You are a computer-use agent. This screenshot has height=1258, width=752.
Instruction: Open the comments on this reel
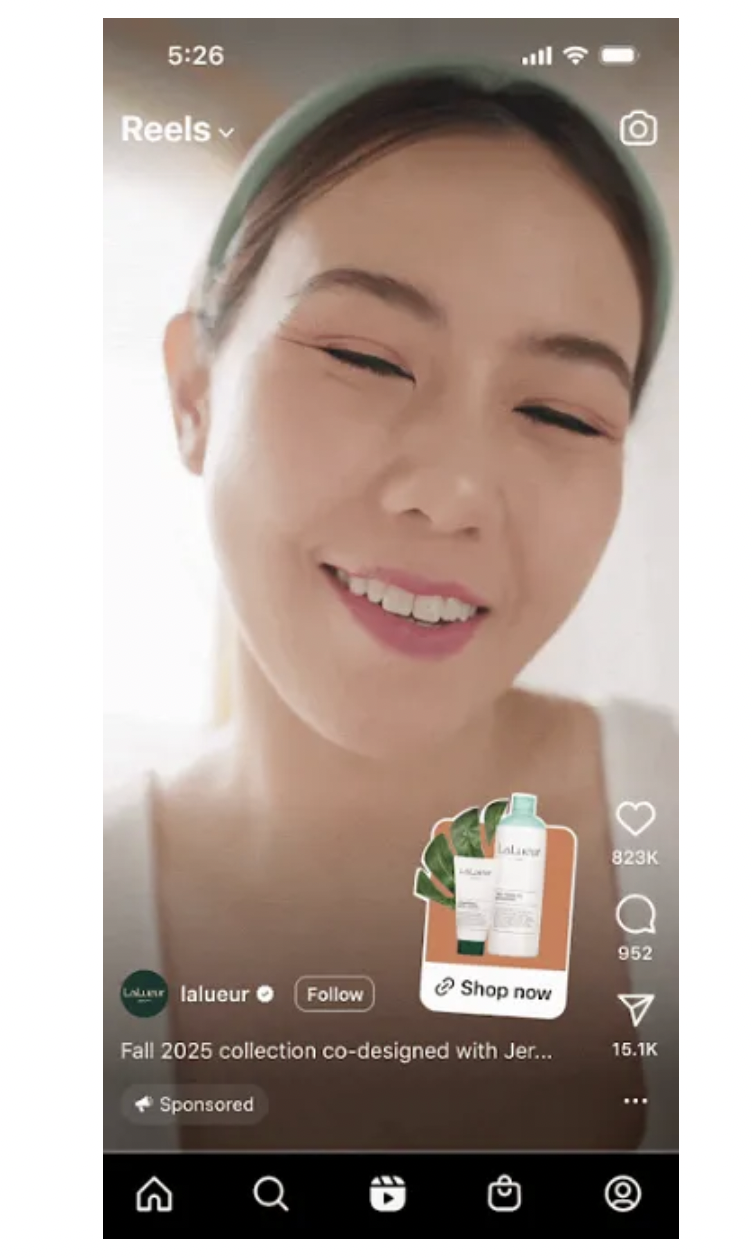click(x=635, y=915)
